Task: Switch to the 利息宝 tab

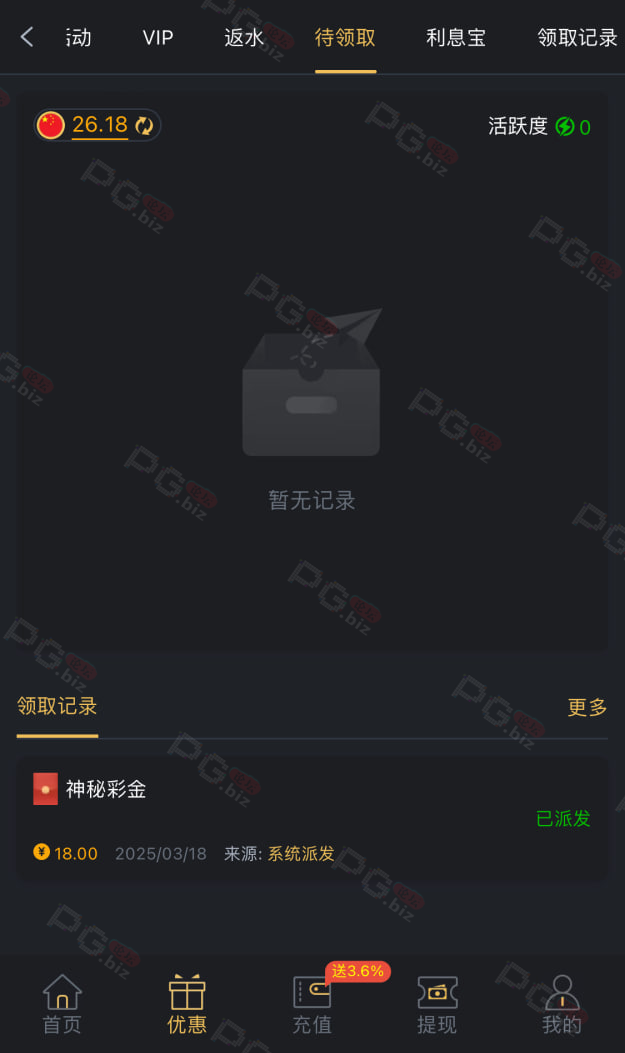Action: 456,38
